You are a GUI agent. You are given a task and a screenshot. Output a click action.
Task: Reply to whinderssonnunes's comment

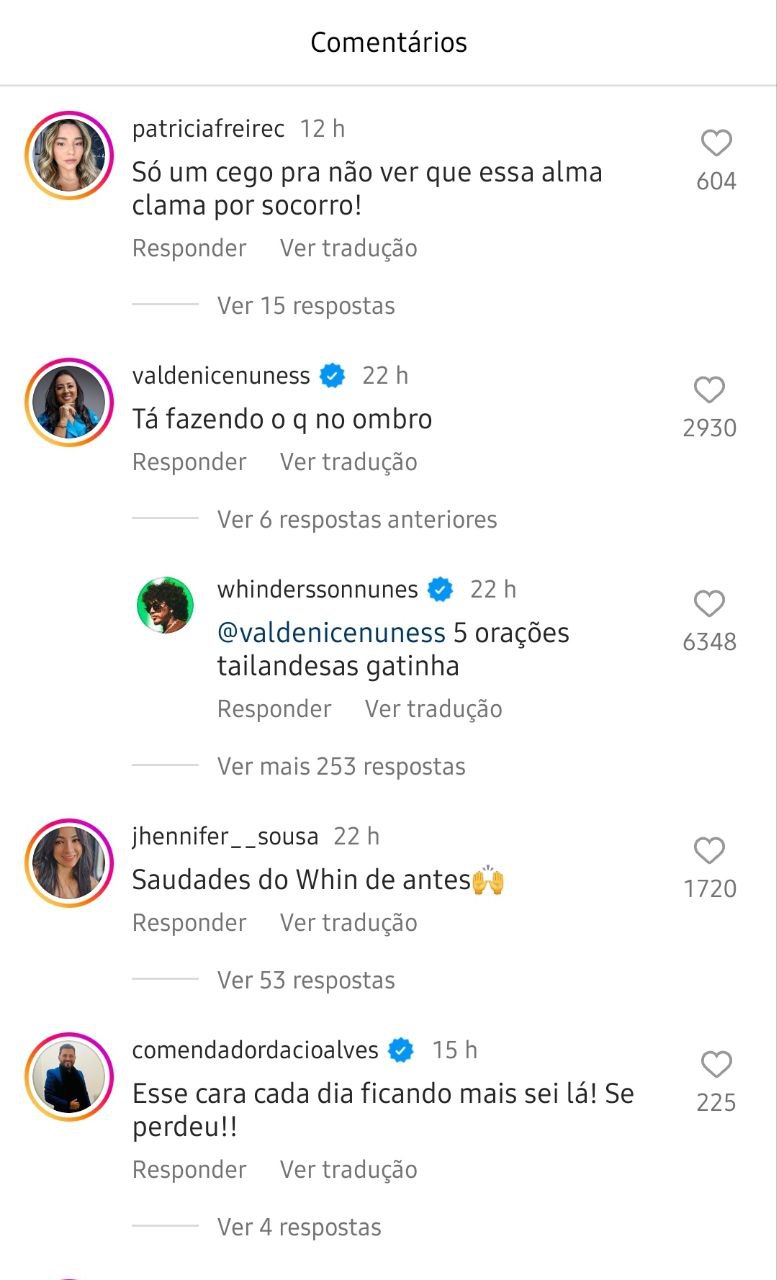click(274, 709)
